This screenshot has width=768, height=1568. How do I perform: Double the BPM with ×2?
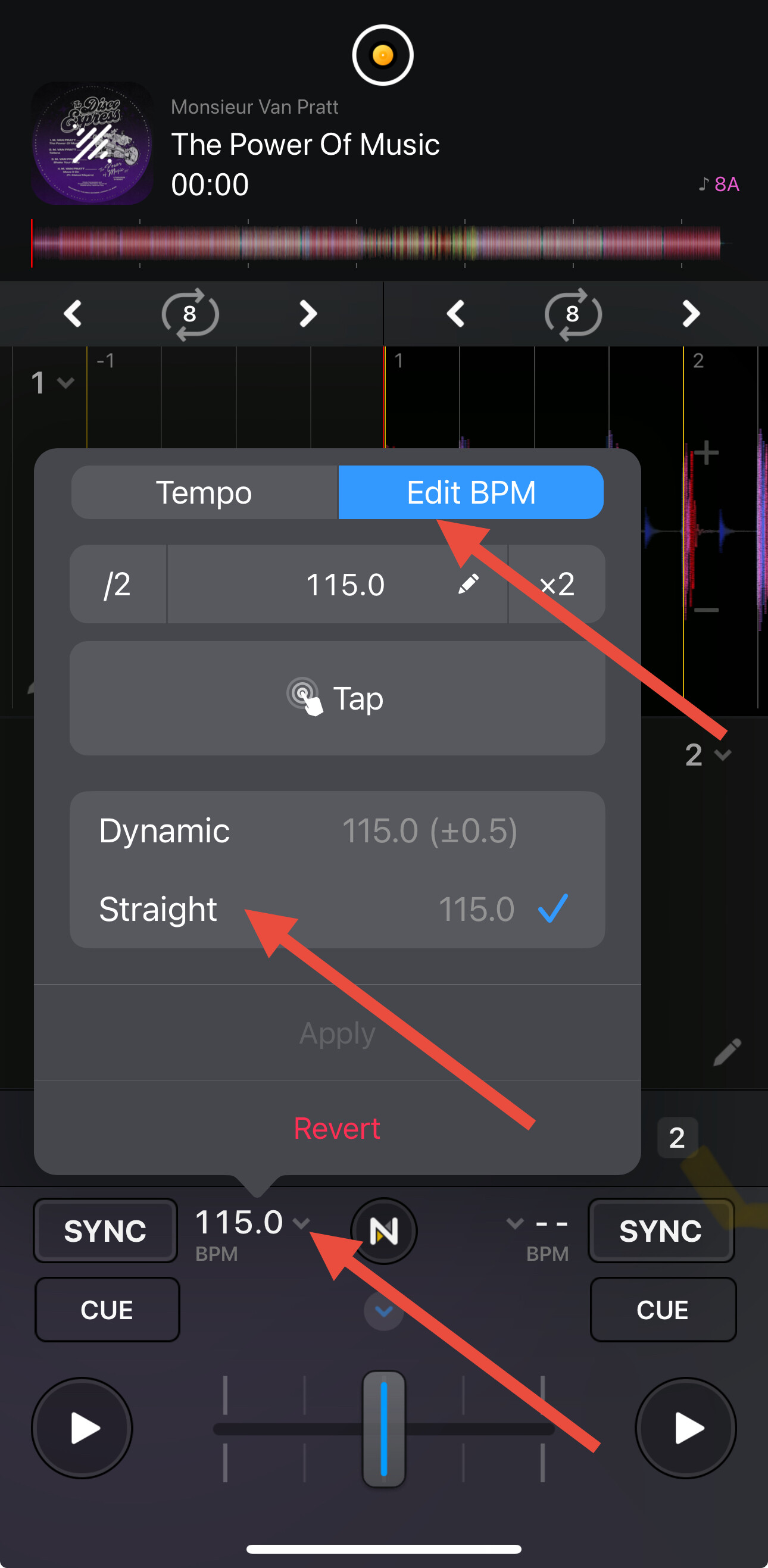click(557, 585)
